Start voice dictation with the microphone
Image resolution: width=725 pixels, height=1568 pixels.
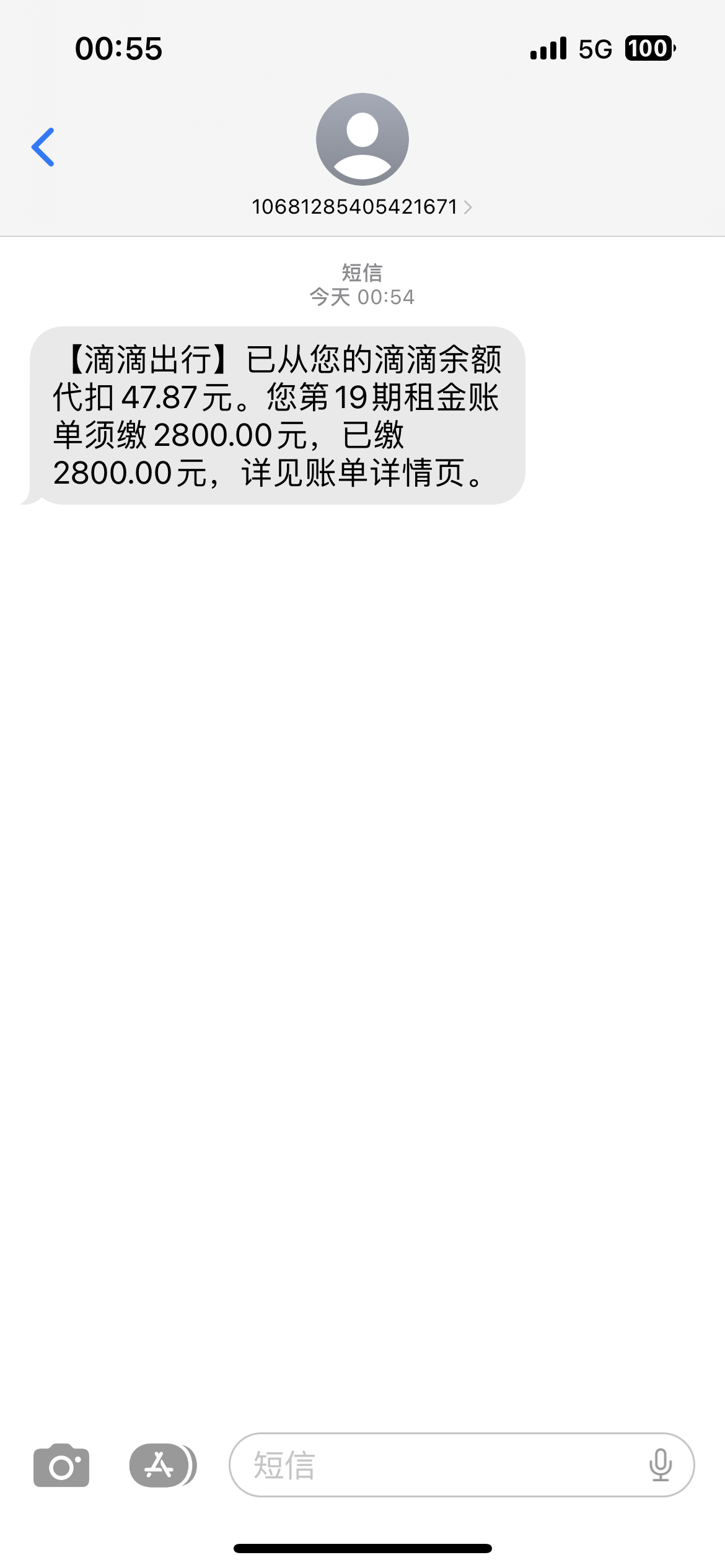pos(660,1465)
